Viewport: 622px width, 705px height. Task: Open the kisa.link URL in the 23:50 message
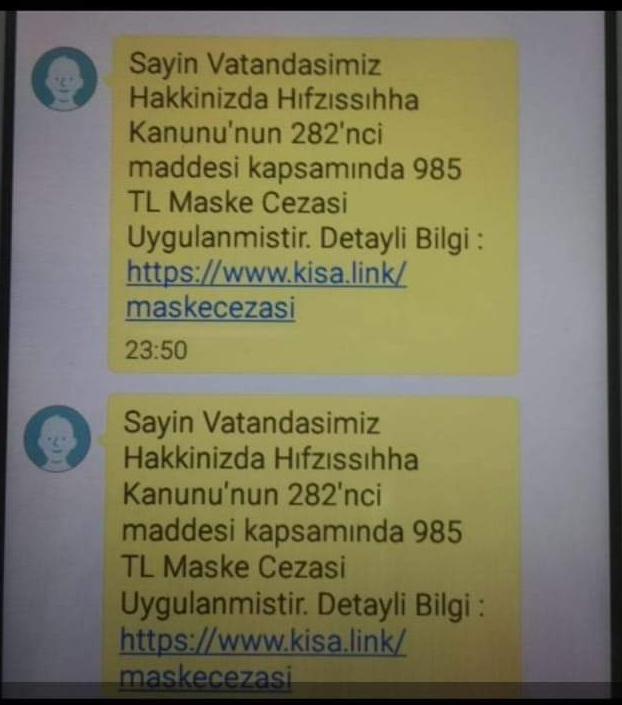click(x=266, y=274)
